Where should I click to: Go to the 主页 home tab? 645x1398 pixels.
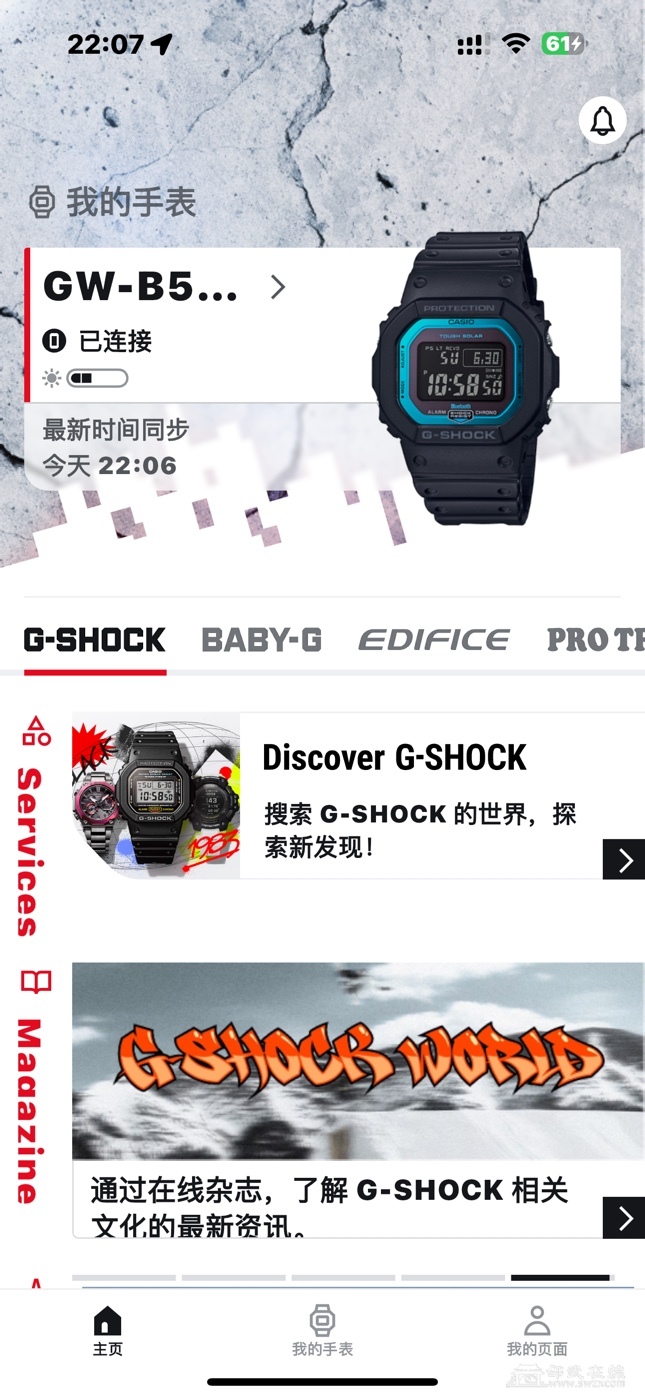tap(107, 1331)
